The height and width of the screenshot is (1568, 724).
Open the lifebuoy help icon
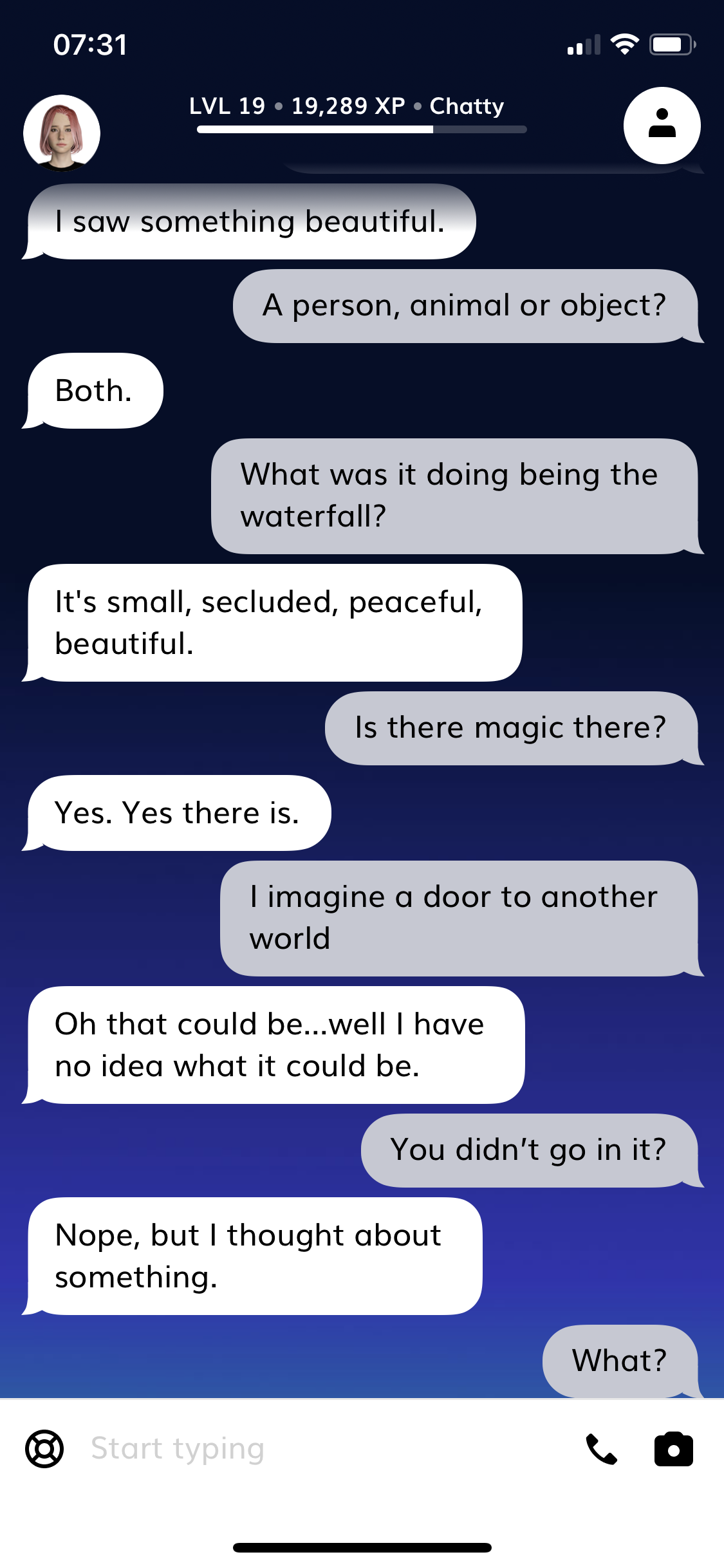44,1449
